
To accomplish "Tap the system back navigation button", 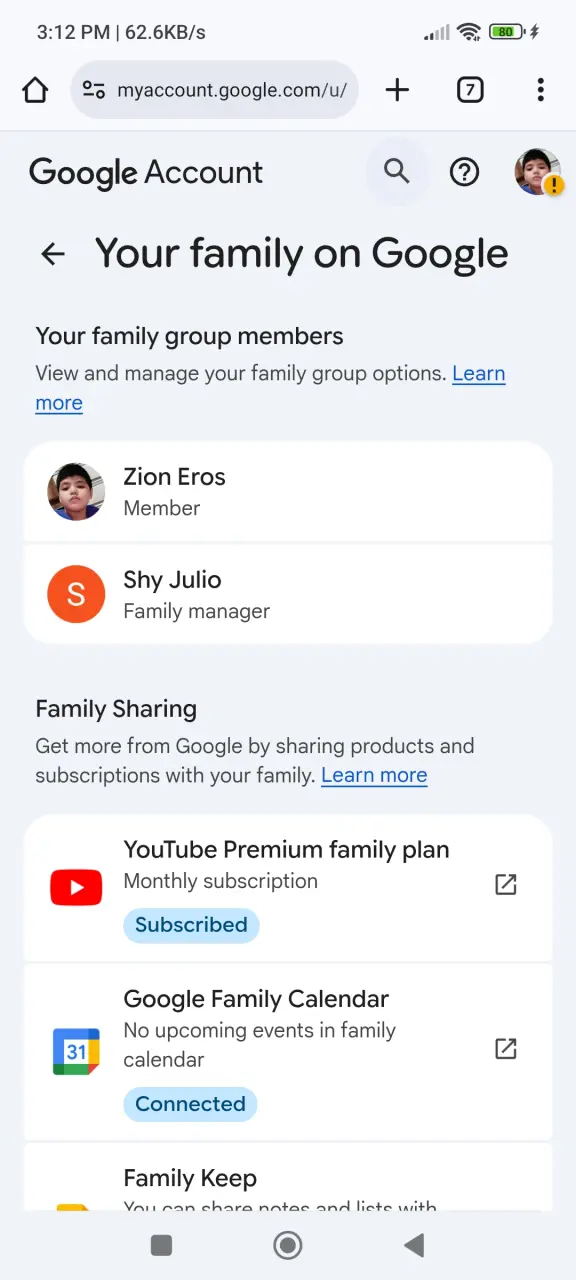I will coord(414,1245).
